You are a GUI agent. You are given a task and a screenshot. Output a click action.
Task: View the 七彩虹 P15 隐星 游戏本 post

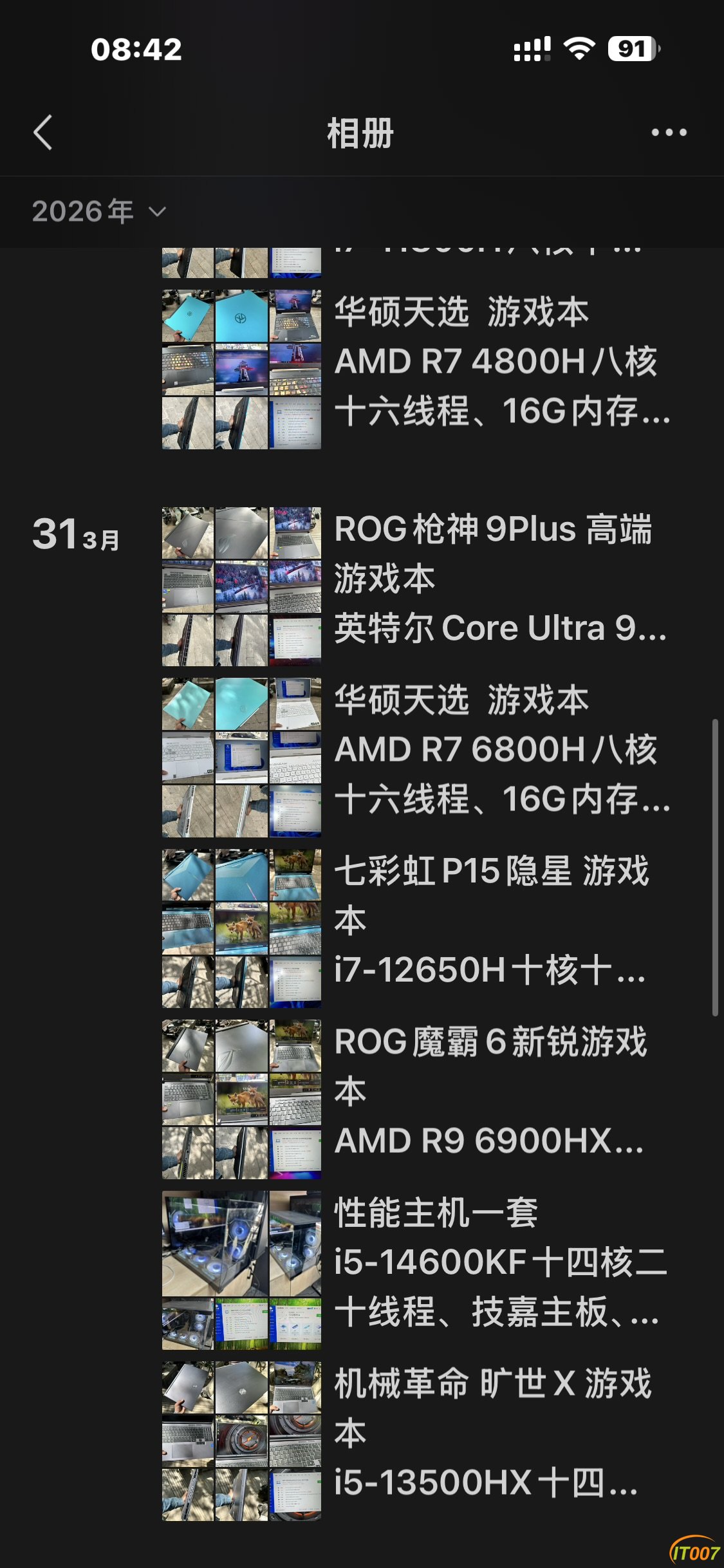(492, 920)
